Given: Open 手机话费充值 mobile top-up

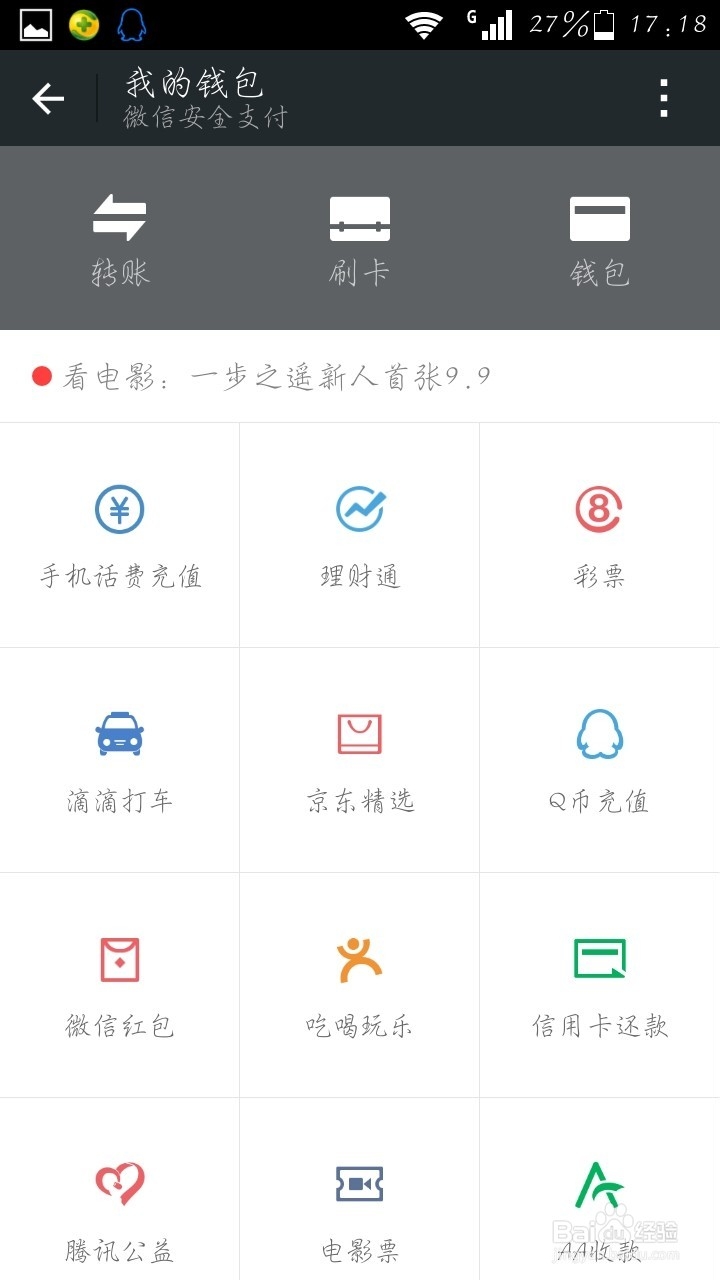Looking at the screenshot, I should [119, 533].
